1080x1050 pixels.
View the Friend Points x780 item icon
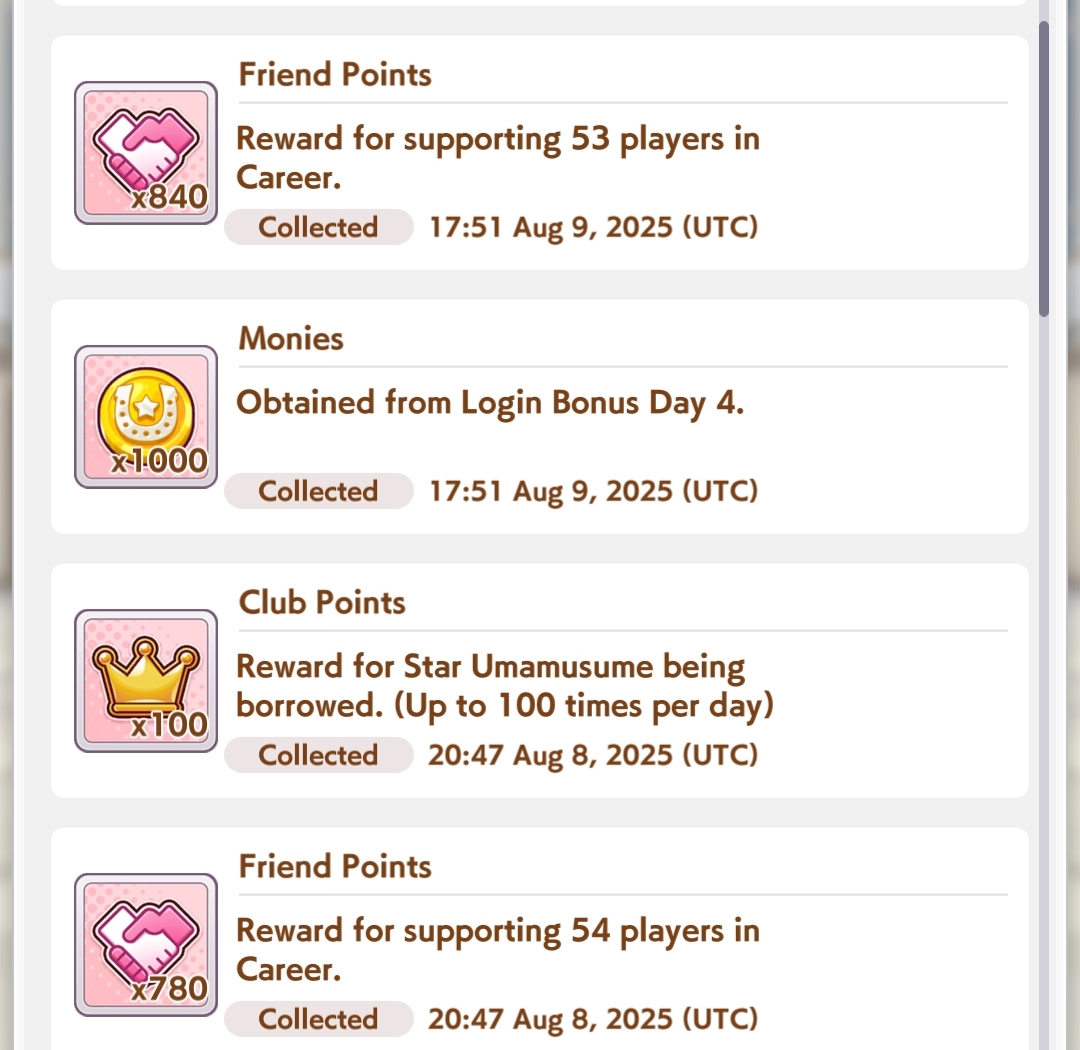(x=146, y=945)
